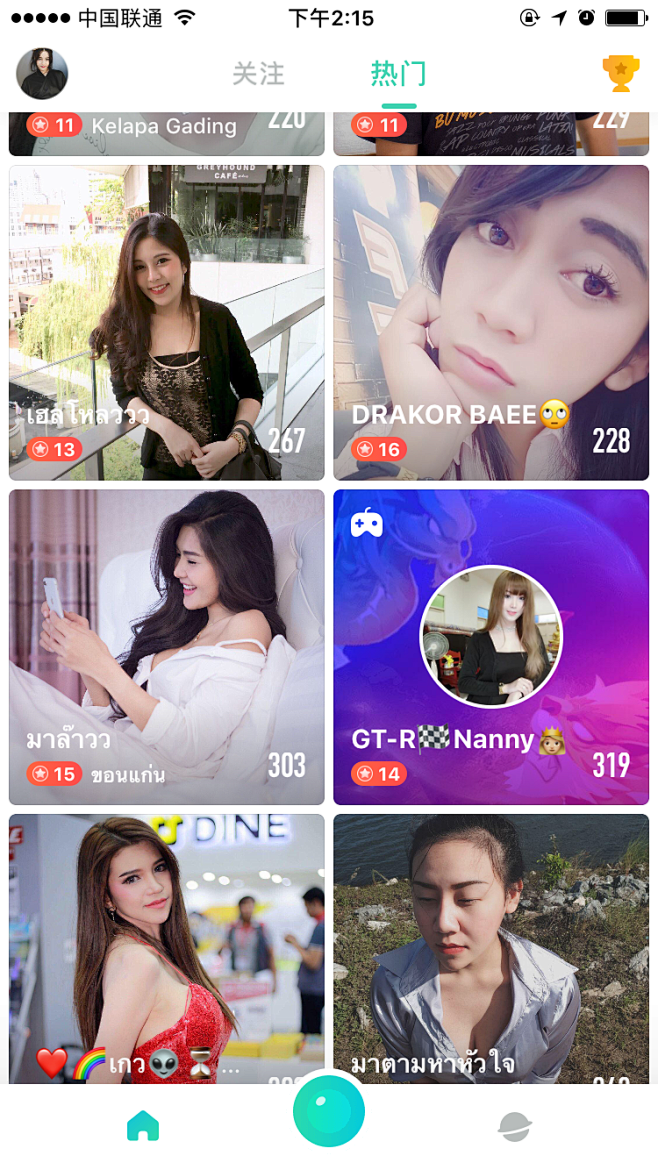Open the ขอนแก่น stream with 303 viewers
Image resolution: width=658 pixels, height=1170 pixels.
[x=166, y=646]
